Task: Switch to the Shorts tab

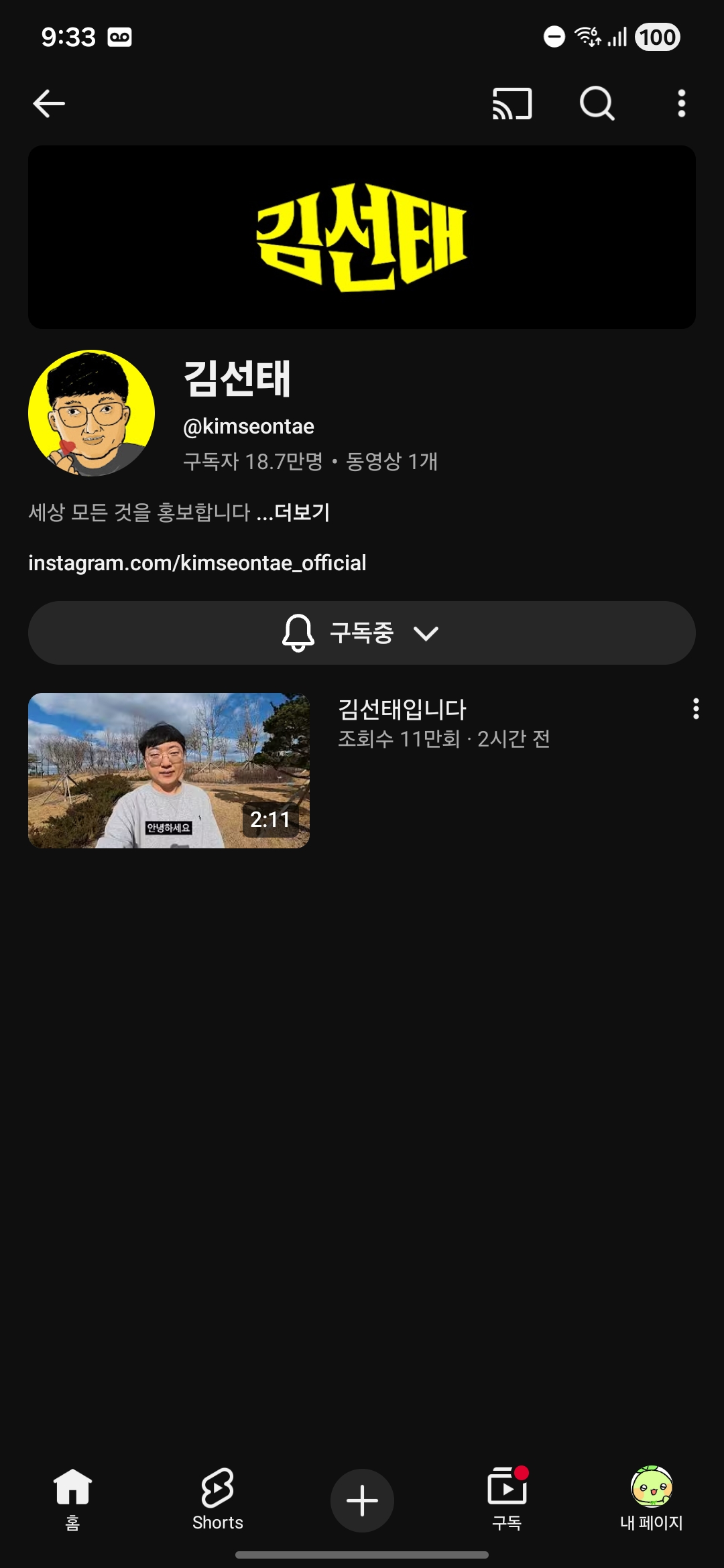Action: coord(217,1500)
